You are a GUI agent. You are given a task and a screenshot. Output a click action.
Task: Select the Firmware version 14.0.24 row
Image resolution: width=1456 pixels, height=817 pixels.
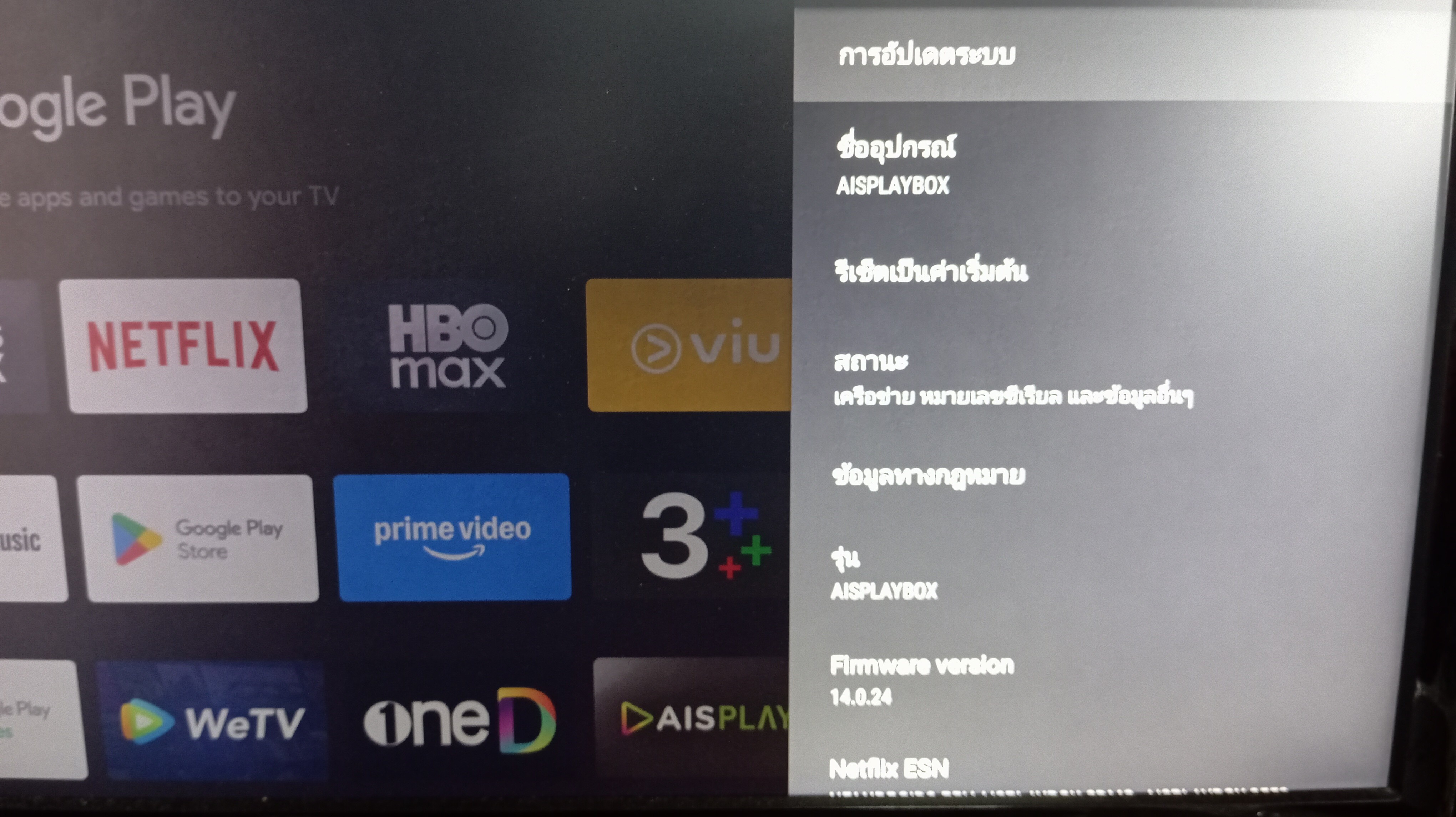(921, 680)
